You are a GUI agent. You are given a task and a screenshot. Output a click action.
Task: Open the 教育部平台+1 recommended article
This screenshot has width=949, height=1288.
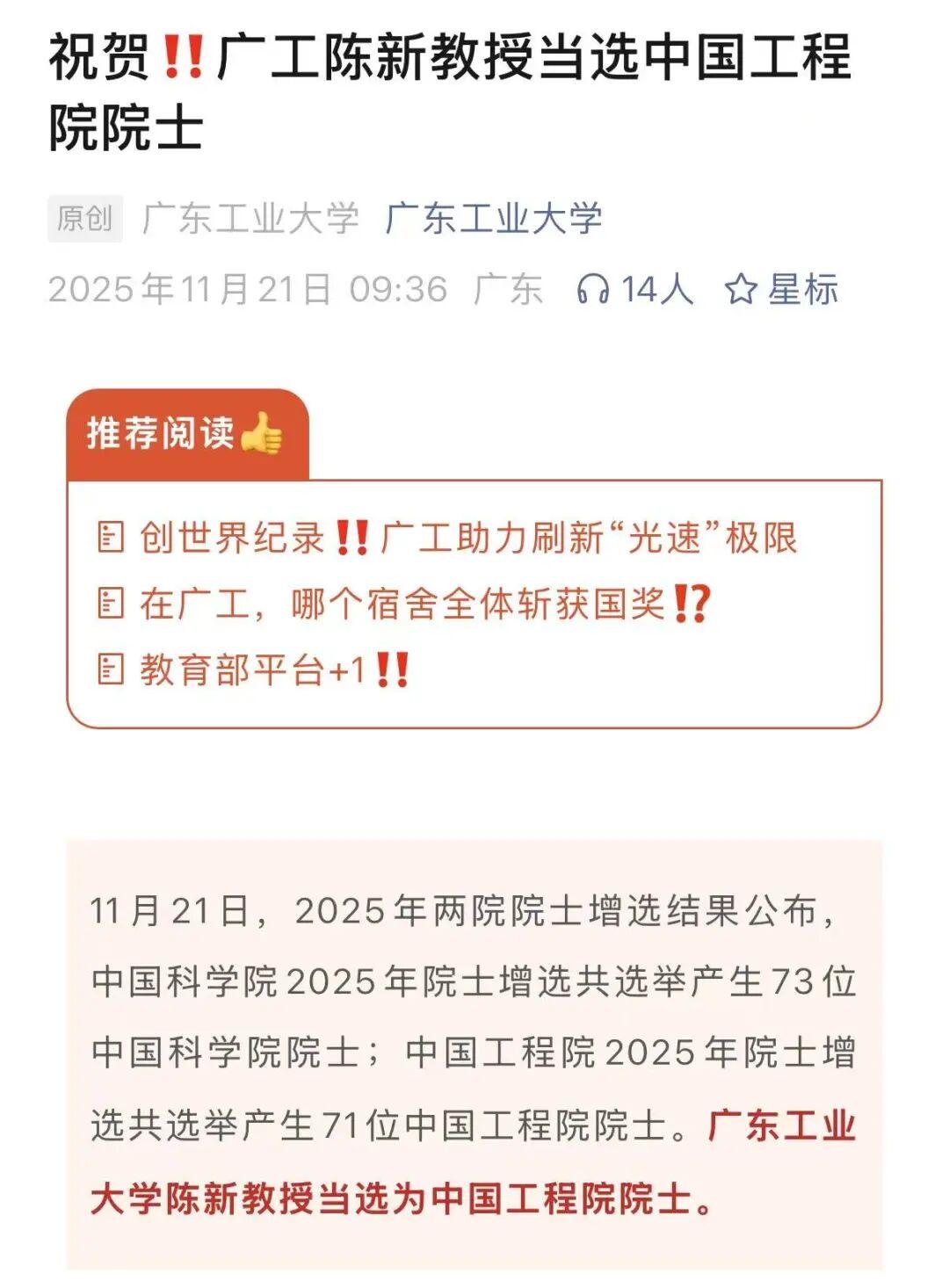coord(272,669)
